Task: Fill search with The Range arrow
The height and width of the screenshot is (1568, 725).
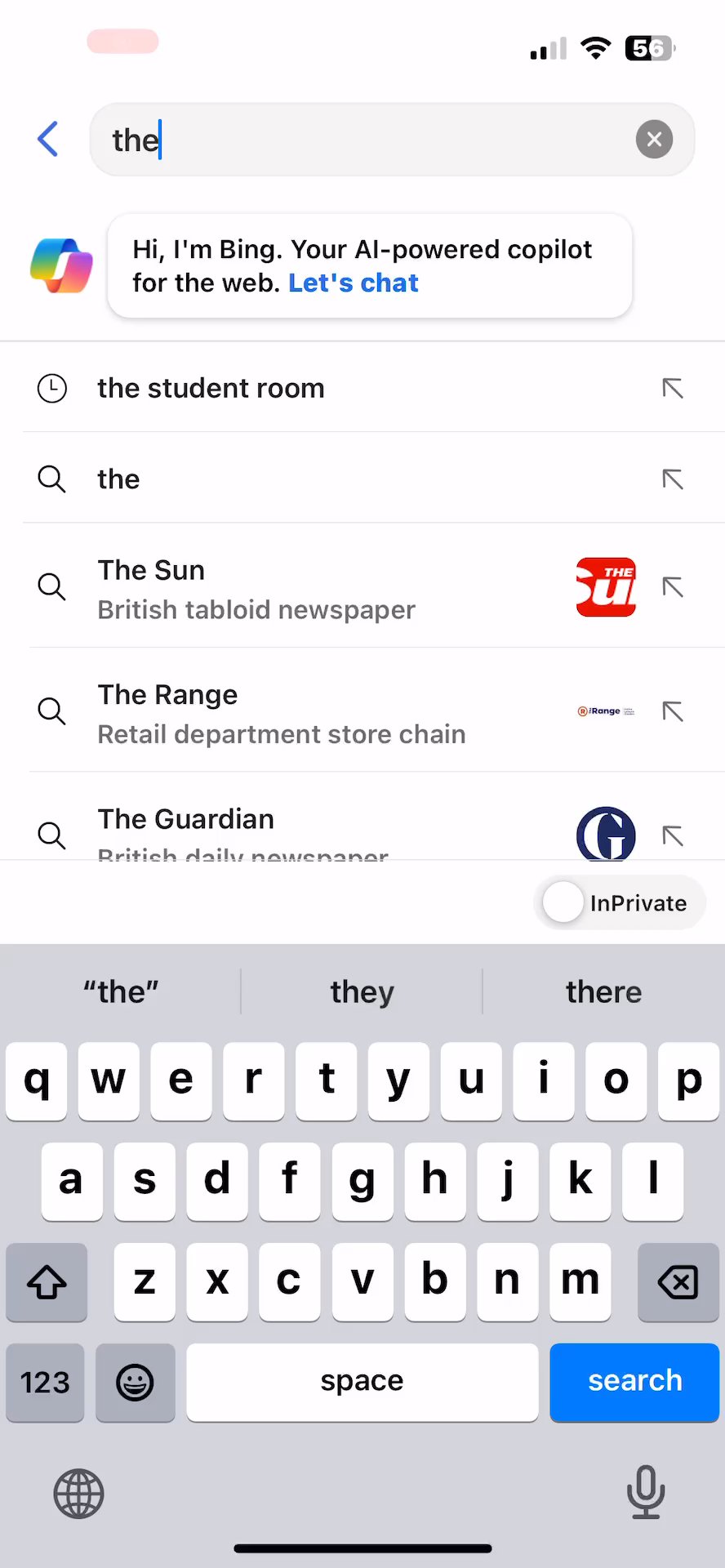Action: click(x=672, y=711)
